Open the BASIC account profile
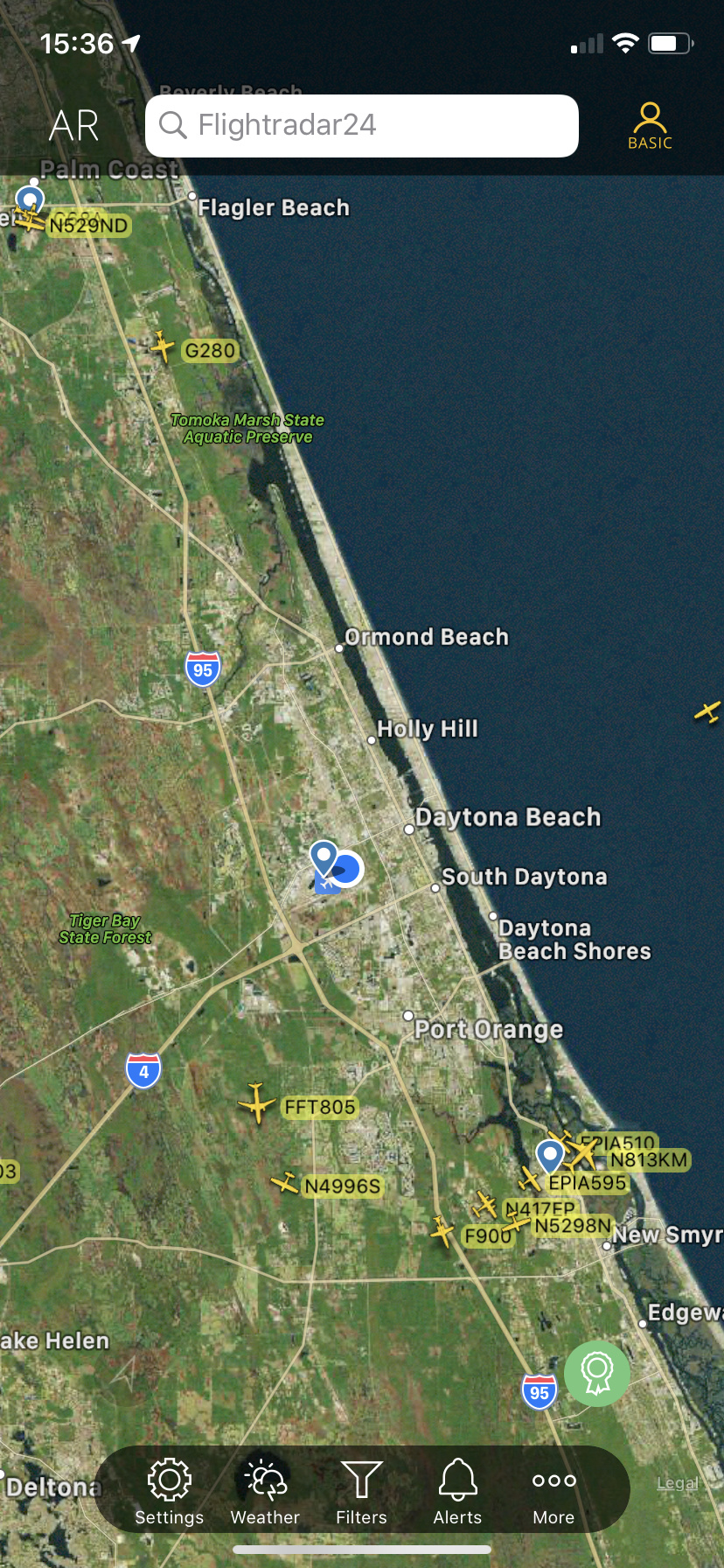724x1568 pixels. click(x=650, y=126)
